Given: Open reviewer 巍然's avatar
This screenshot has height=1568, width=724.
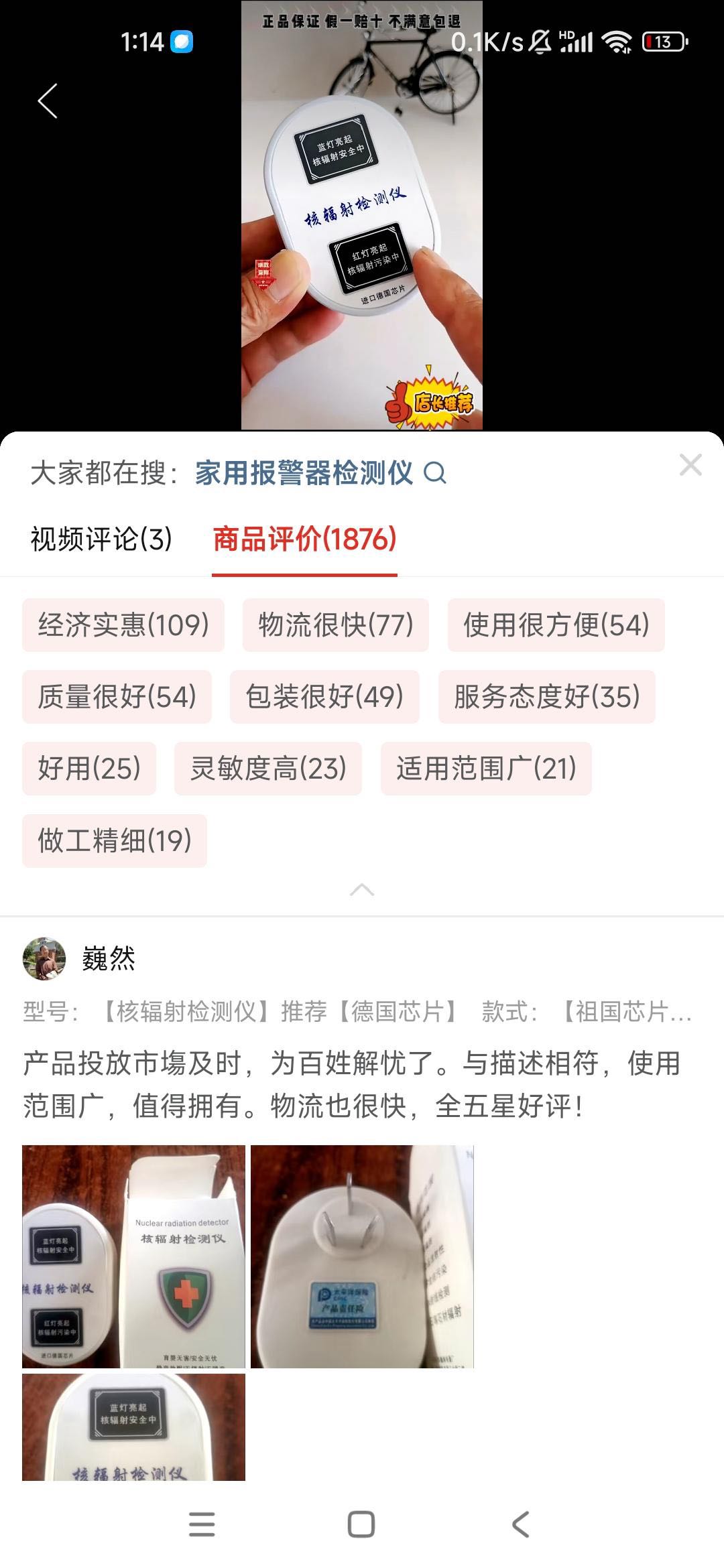Looking at the screenshot, I should tap(44, 958).
